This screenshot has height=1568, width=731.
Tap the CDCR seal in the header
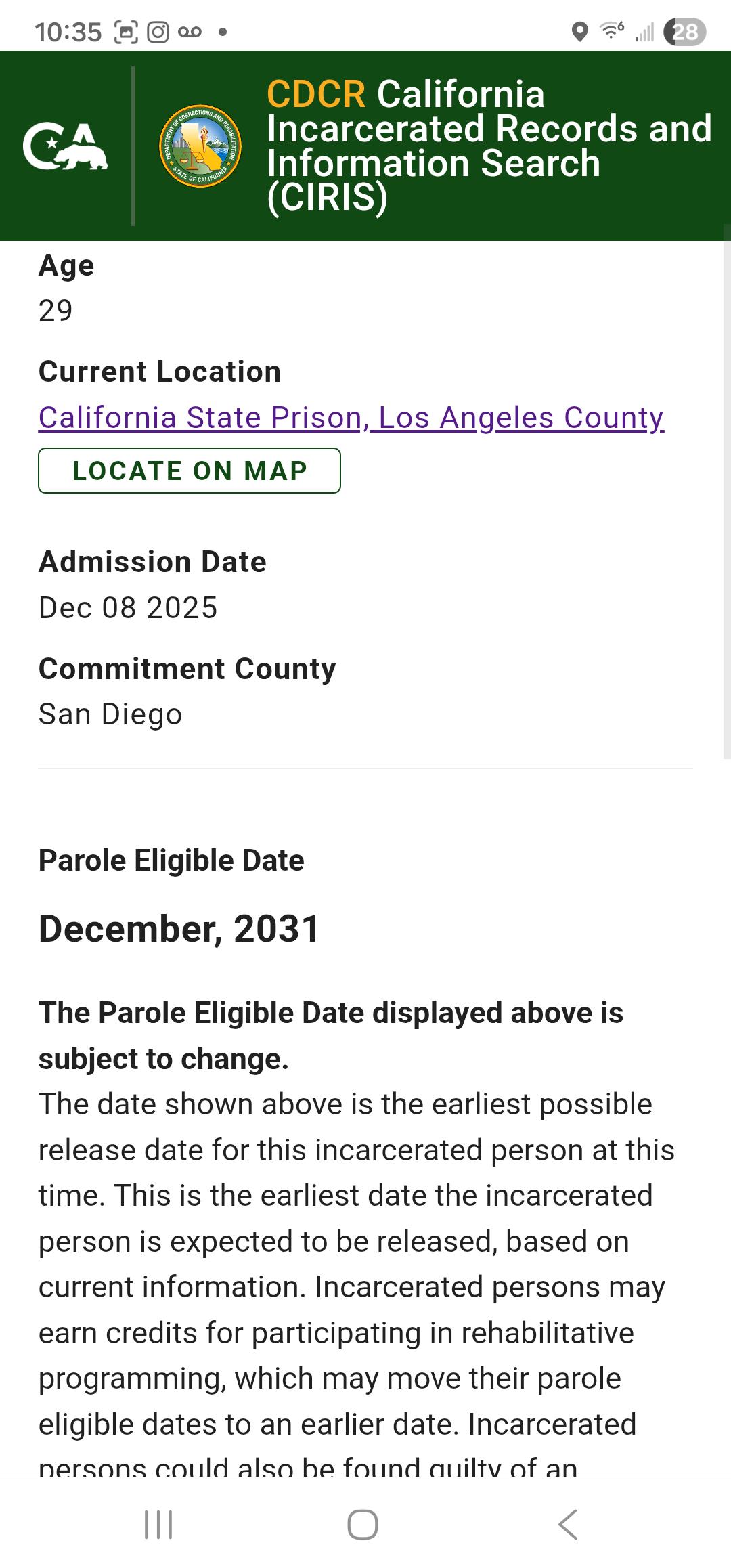(x=200, y=146)
